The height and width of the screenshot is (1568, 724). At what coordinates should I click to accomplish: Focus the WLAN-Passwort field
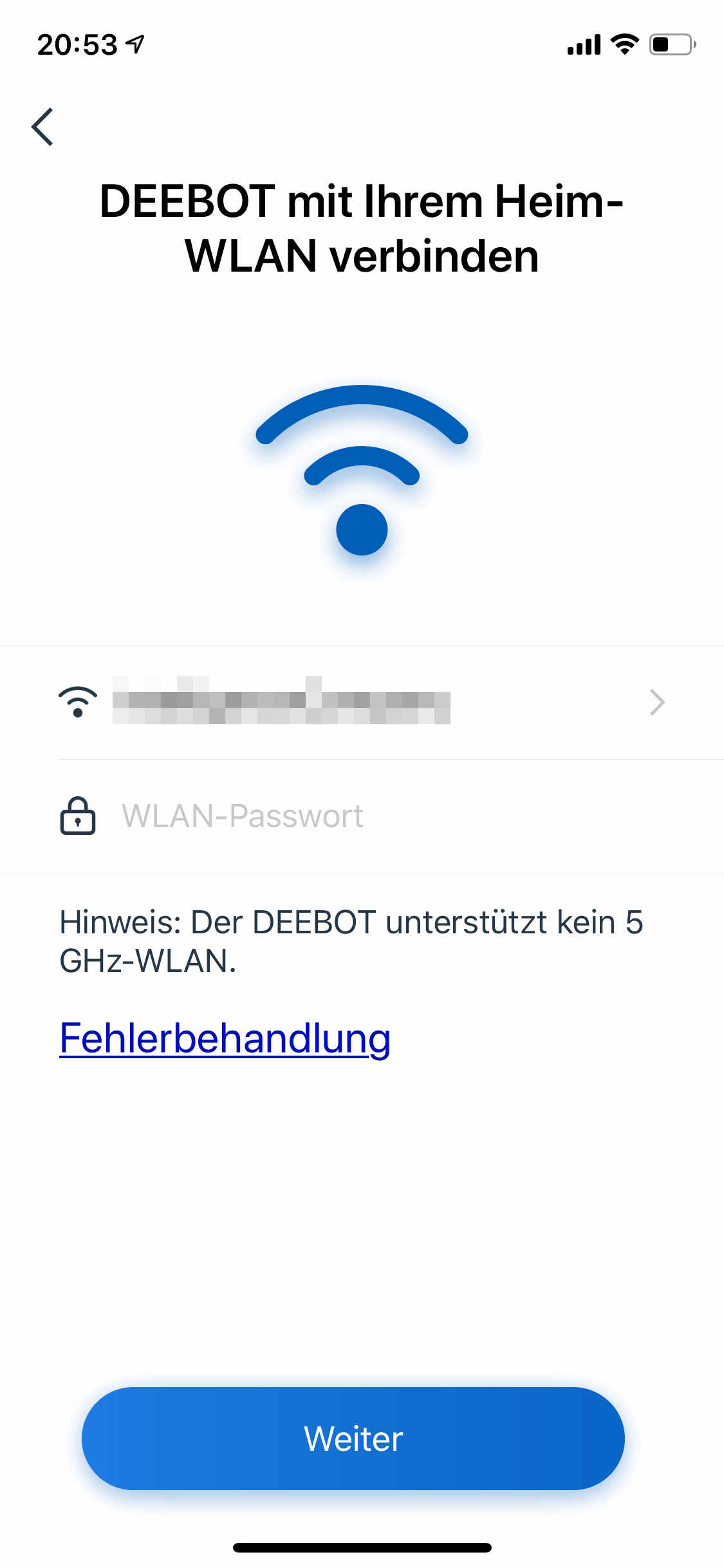pyautogui.click(x=386, y=816)
